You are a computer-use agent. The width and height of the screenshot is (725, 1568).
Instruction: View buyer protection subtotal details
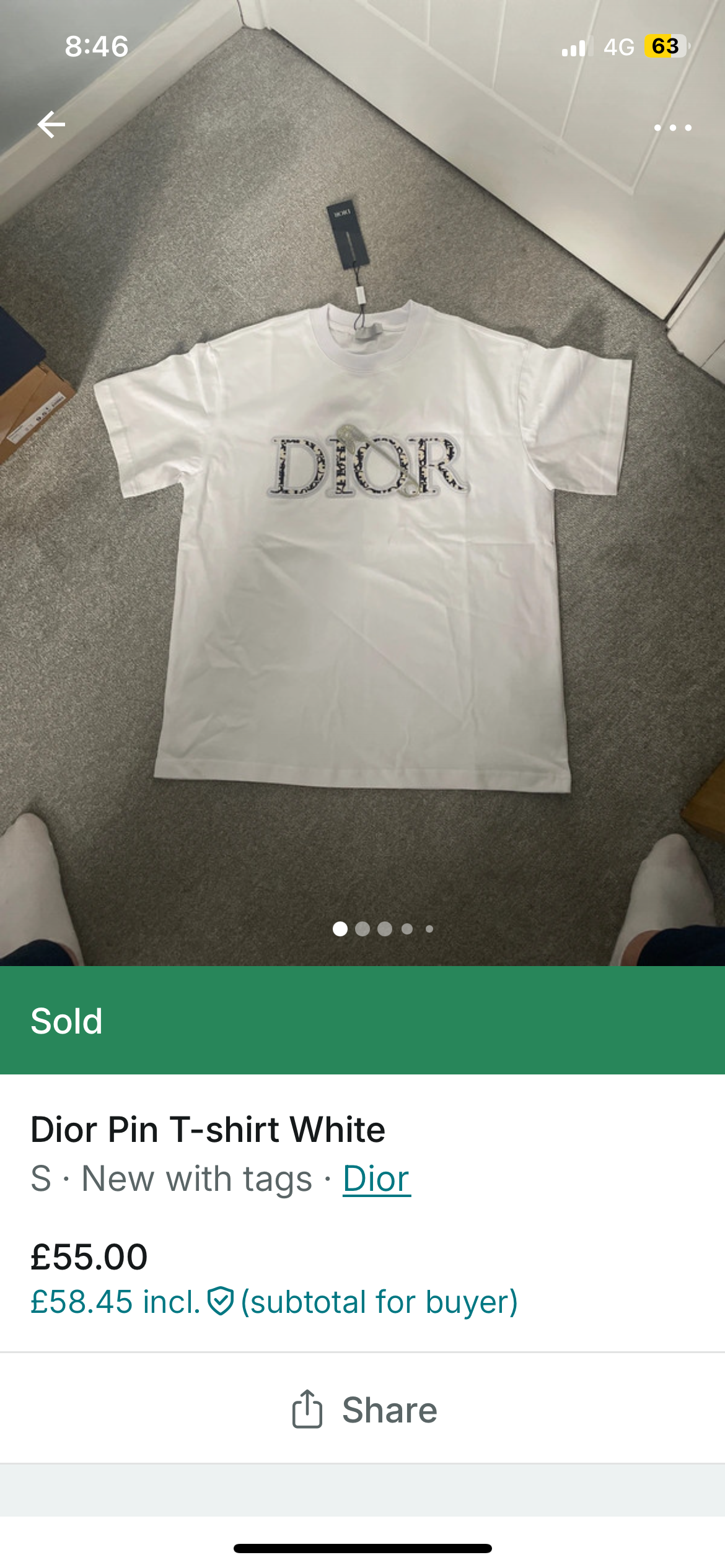tap(274, 1301)
